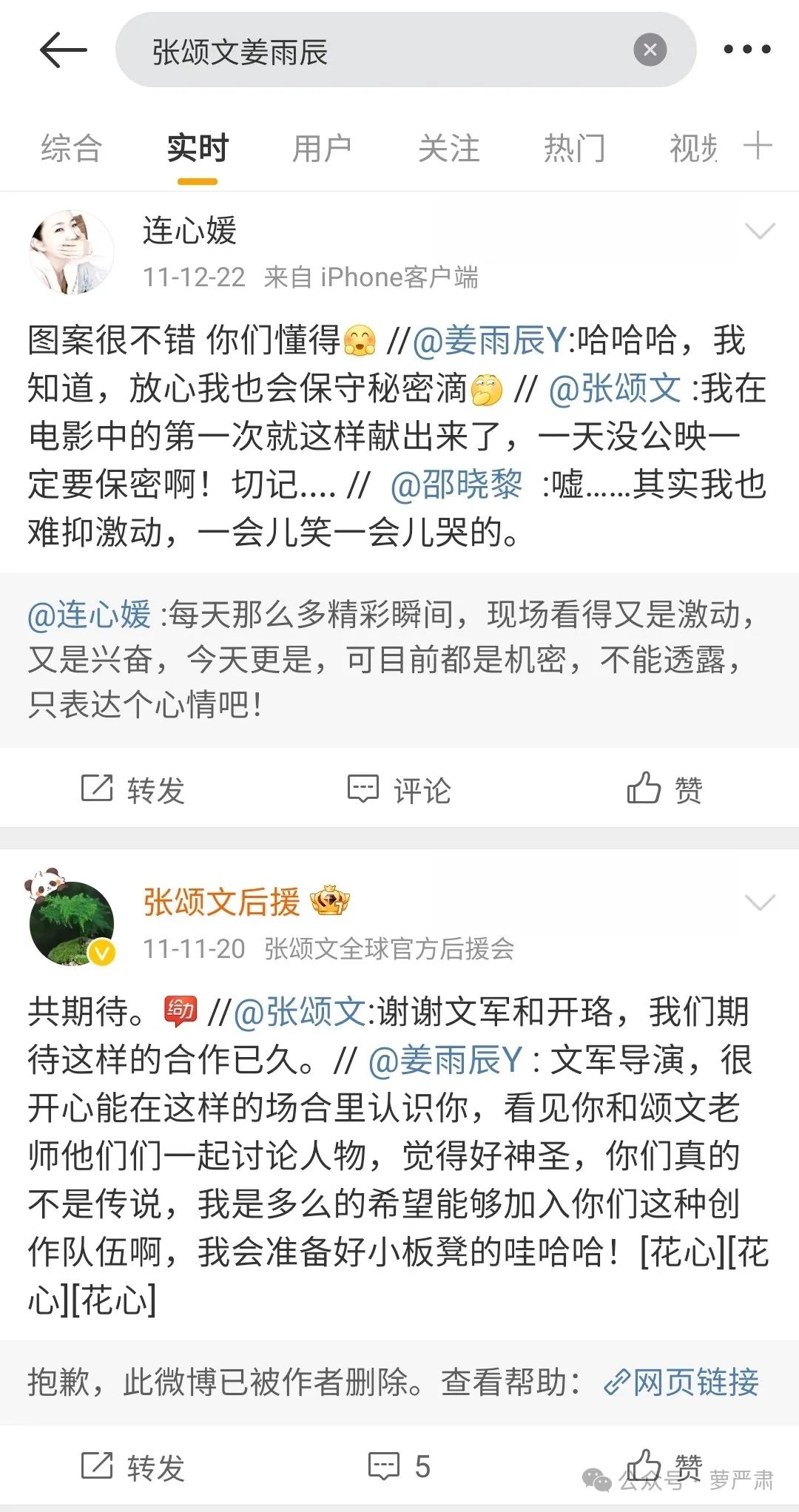Switch to the 关注 tab
Viewport: 799px width, 1512px height.
pos(448,148)
